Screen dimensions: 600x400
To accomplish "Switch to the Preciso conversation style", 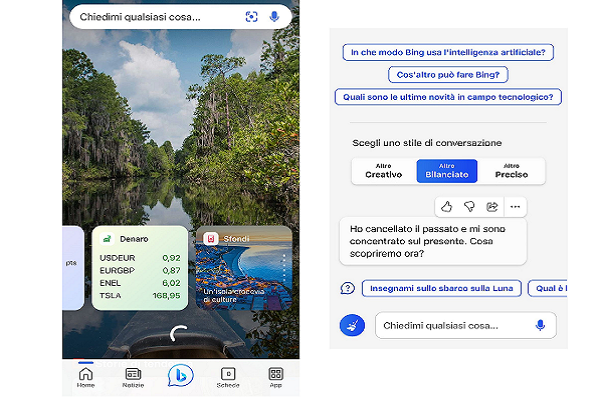I will [x=511, y=171].
